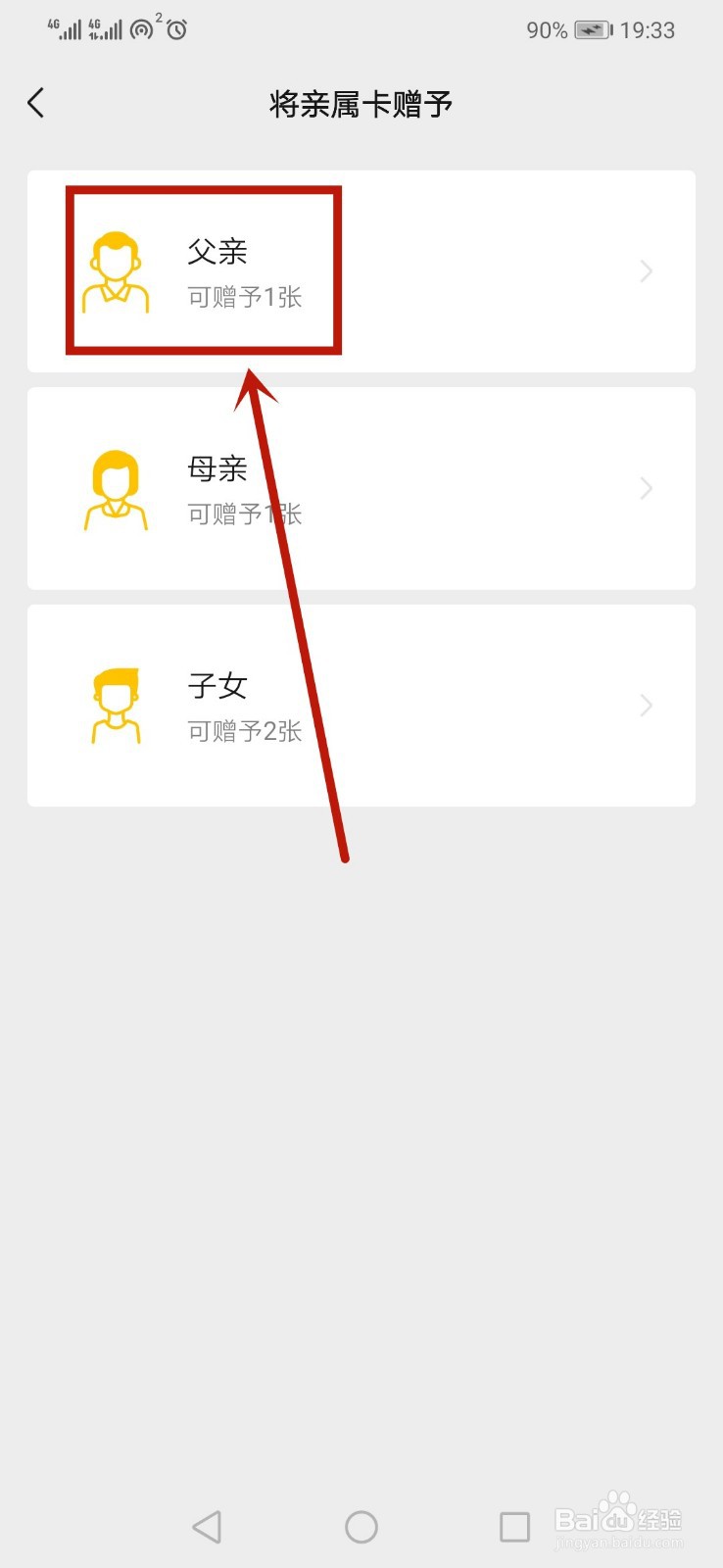The image size is (723, 1568).
Task: Tap the back arrow to exit gifting page
Action: pos(36,102)
